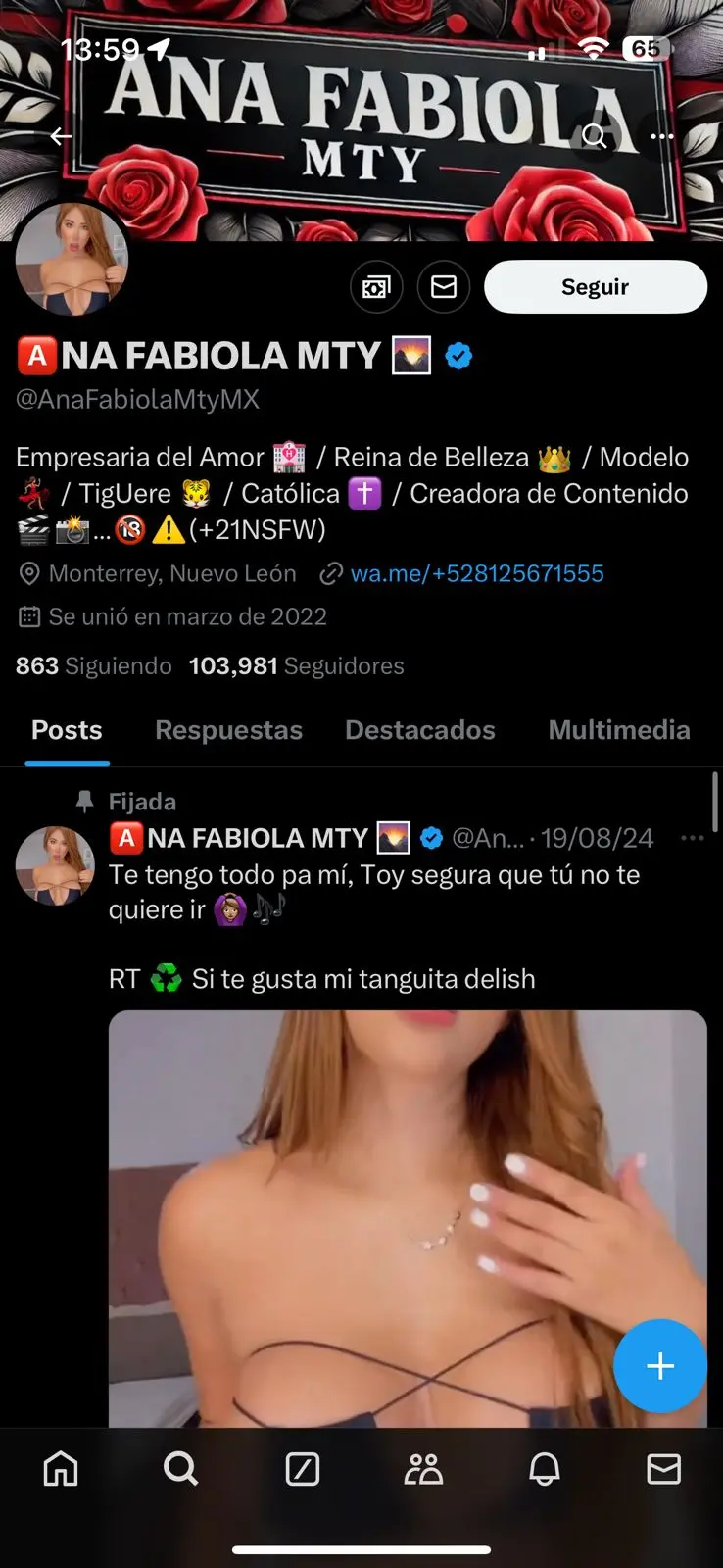Viewport: 723px width, 1568px height.
Task: Compose a new post with plus button
Action: click(x=659, y=1365)
